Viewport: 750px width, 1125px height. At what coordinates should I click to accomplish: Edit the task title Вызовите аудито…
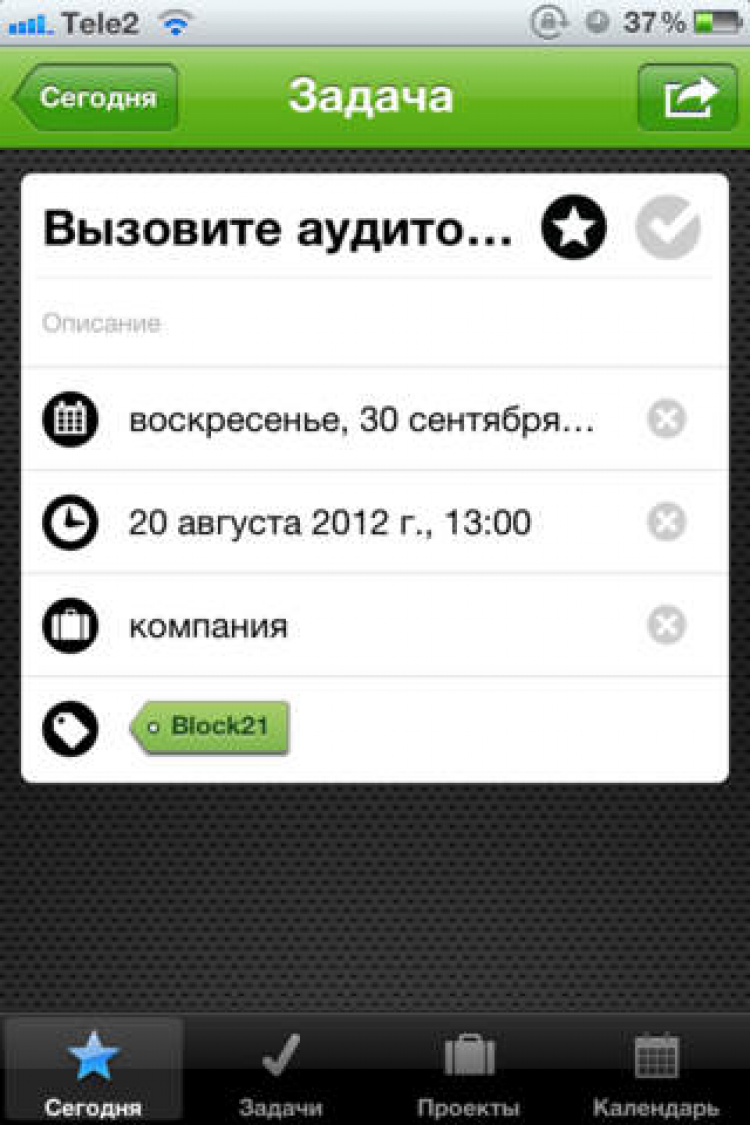pyautogui.click(x=278, y=230)
